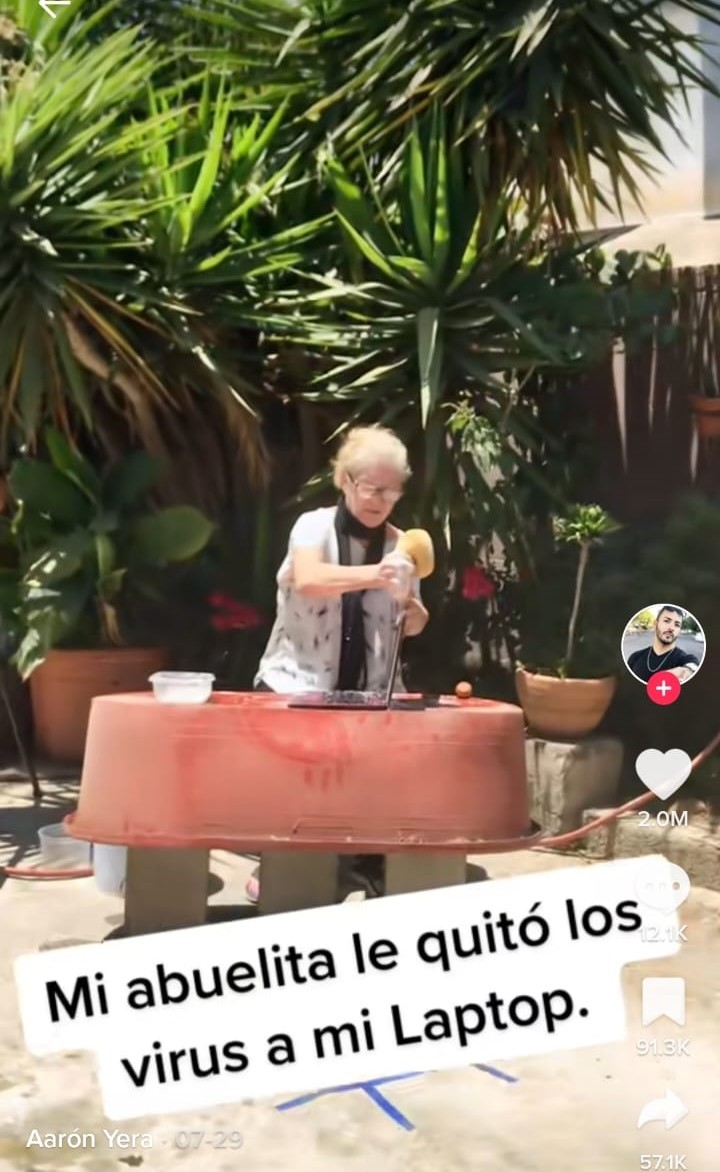The image size is (720, 1172).
Task: Go back using the top-left arrow
Action: pyautogui.click(x=52, y=6)
